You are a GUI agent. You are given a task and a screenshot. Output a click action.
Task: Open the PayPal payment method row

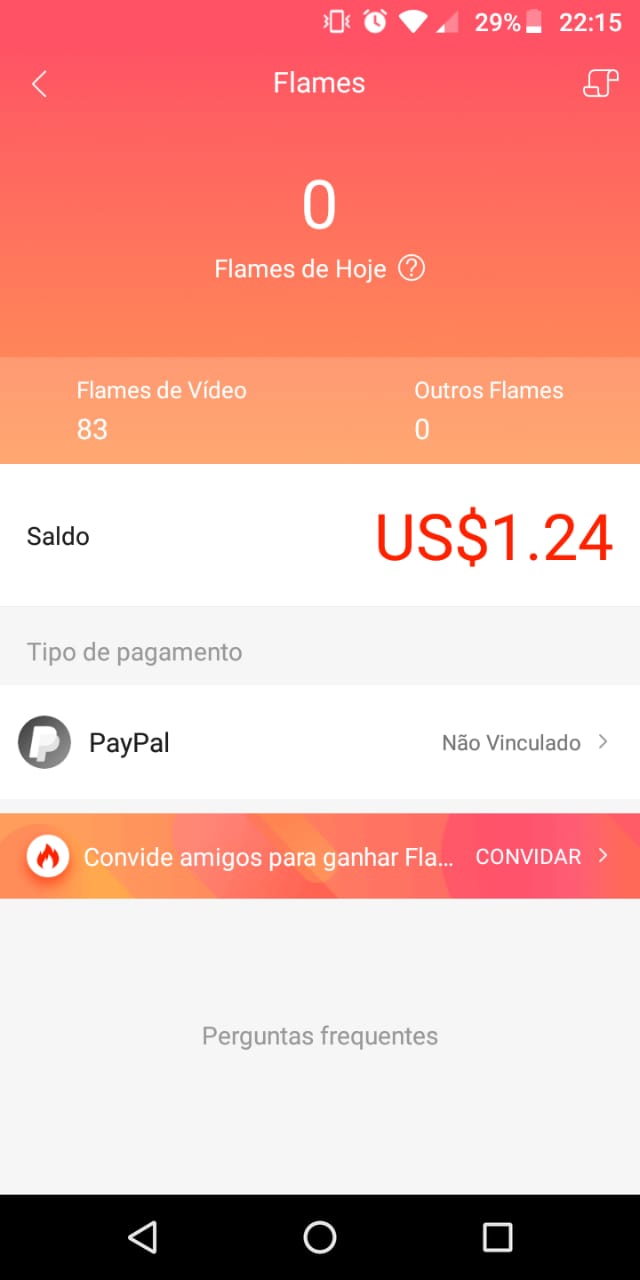pos(320,742)
